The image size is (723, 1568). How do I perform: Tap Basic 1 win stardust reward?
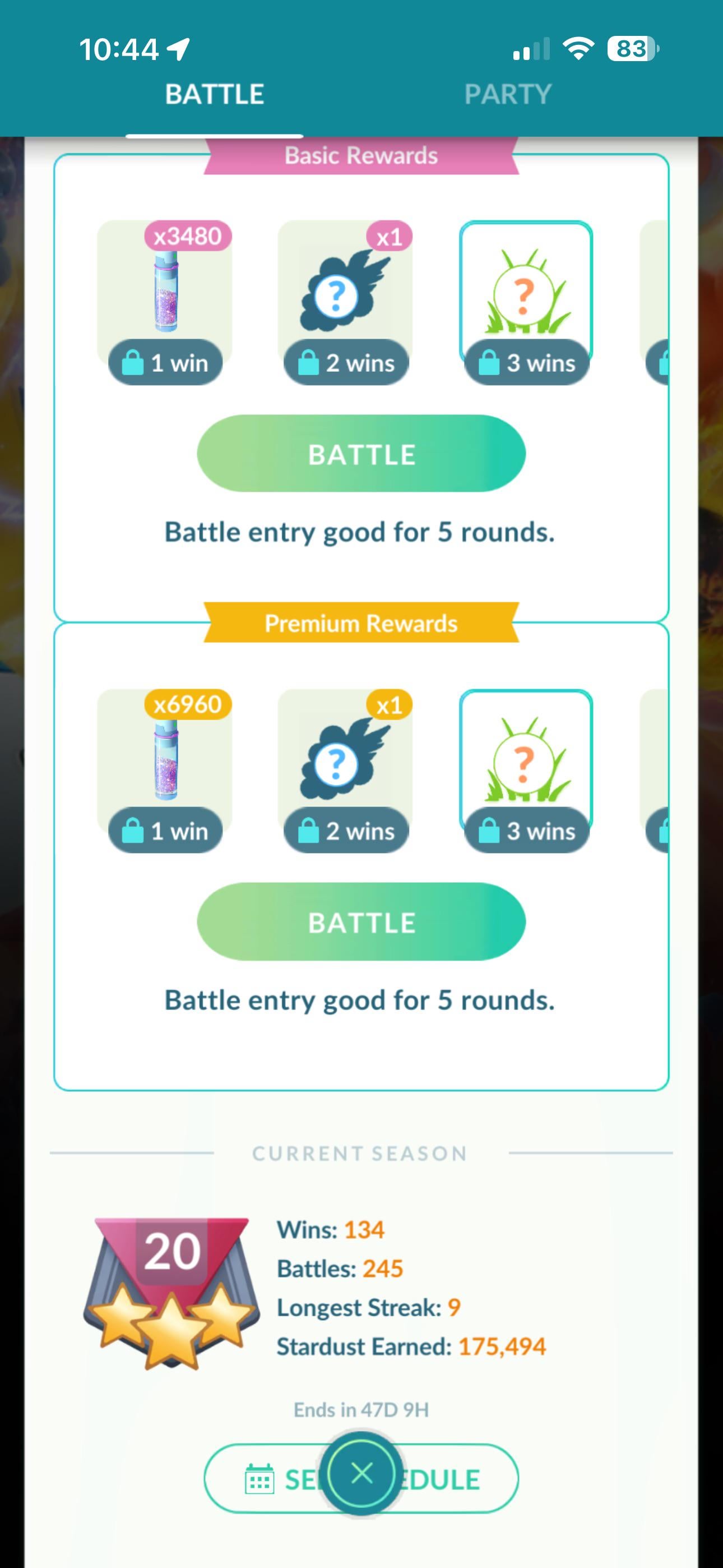(x=165, y=292)
